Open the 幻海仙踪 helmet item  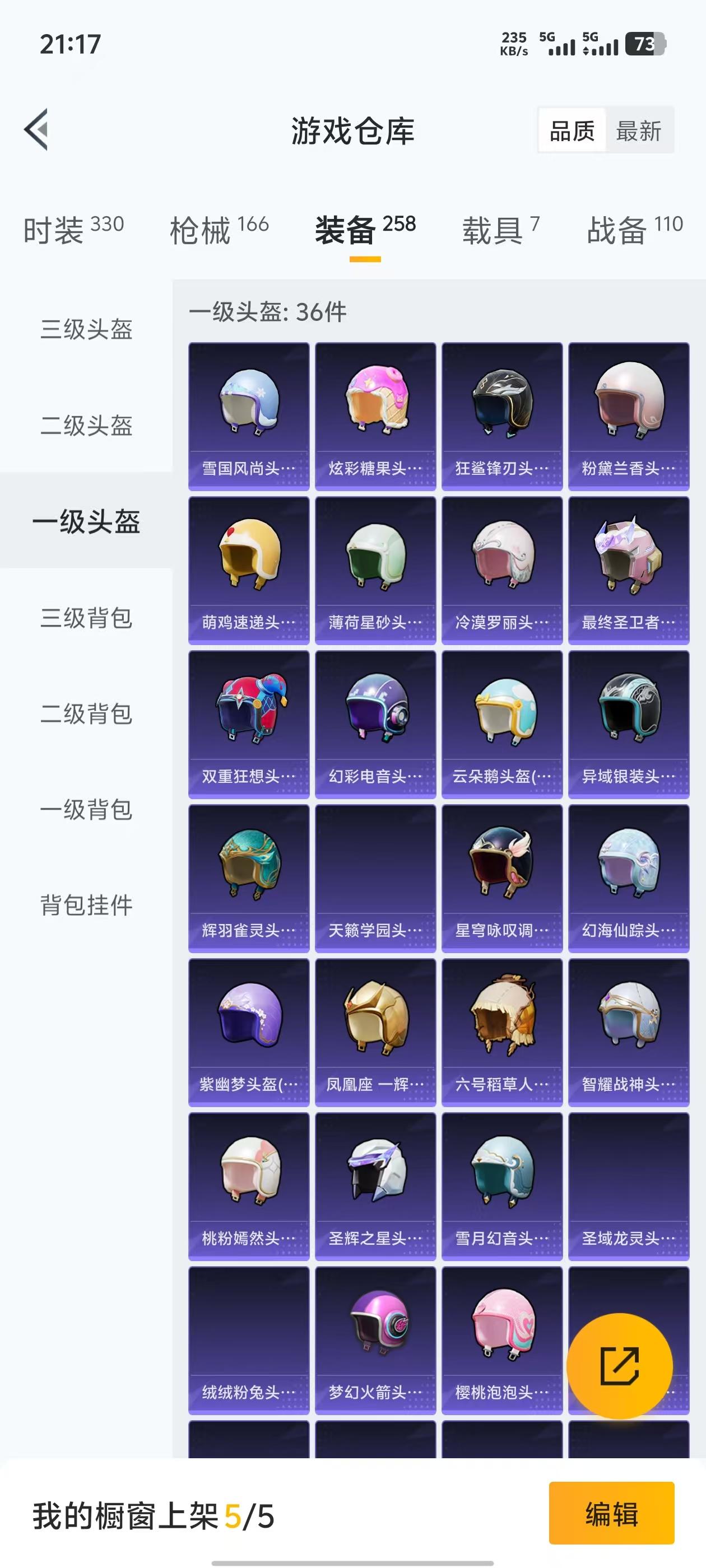tap(628, 864)
